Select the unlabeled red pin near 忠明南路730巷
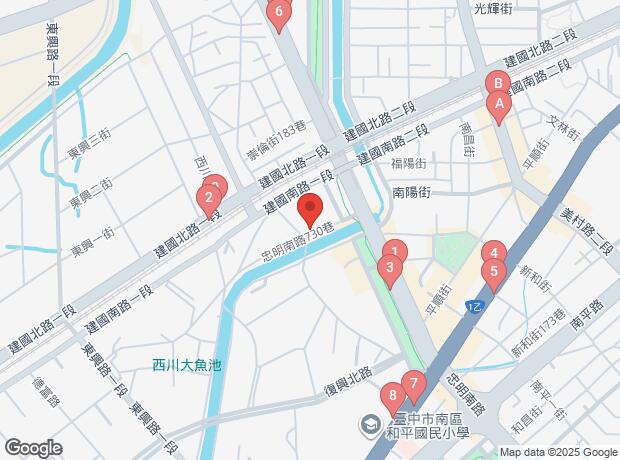The image size is (620, 460). tap(309, 211)
